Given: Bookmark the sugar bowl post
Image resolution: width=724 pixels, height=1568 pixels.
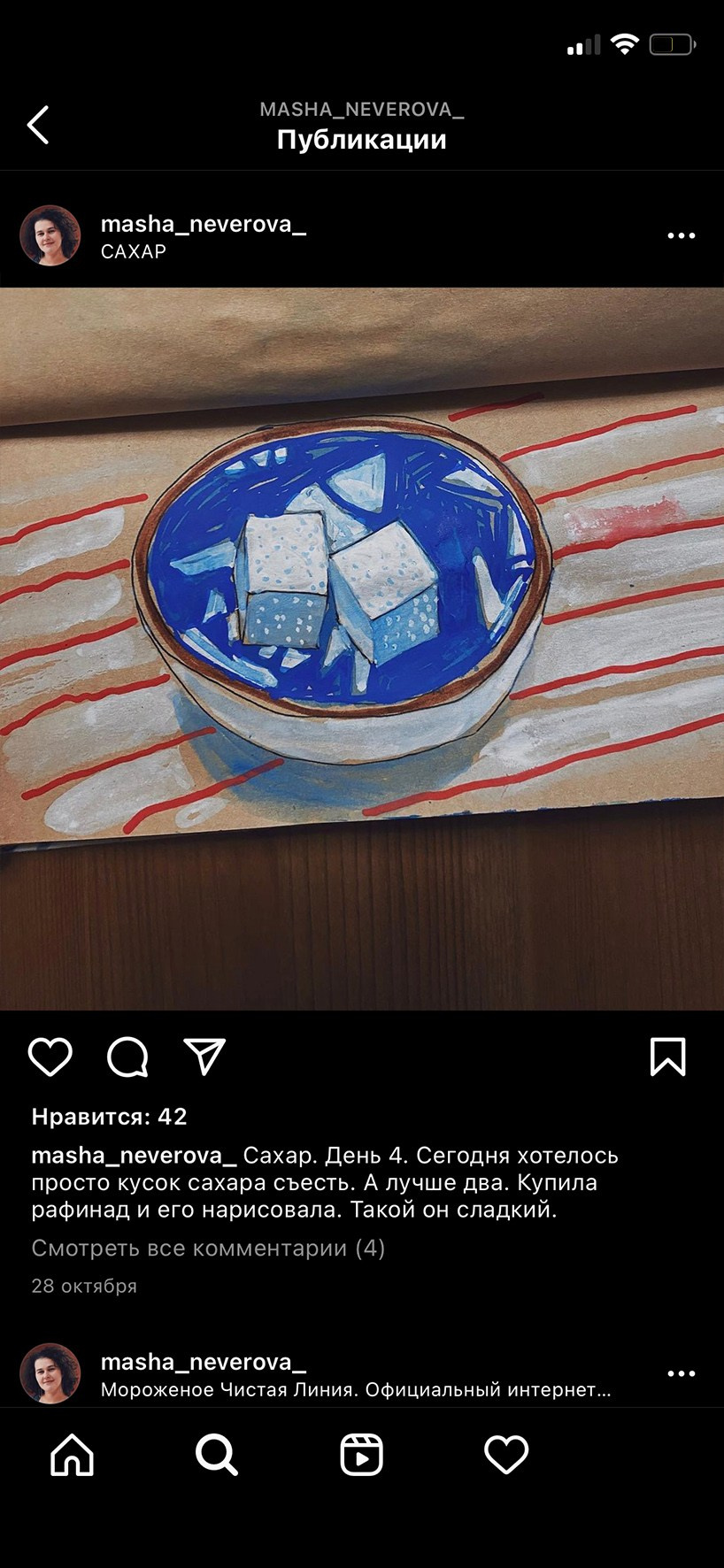Looking at the screenshot, I should (667, 1057).
